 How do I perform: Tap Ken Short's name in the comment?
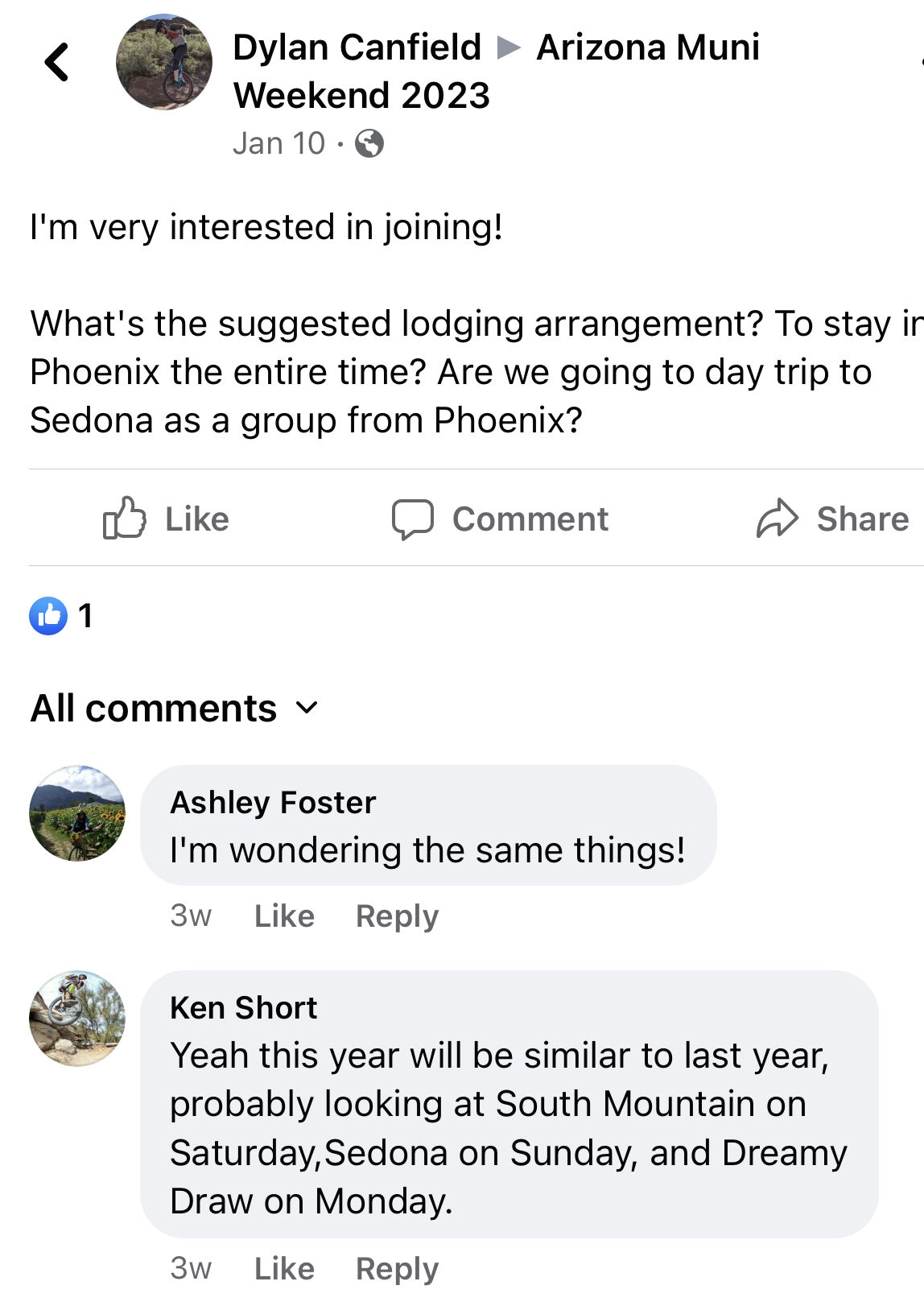point(244,1008)
